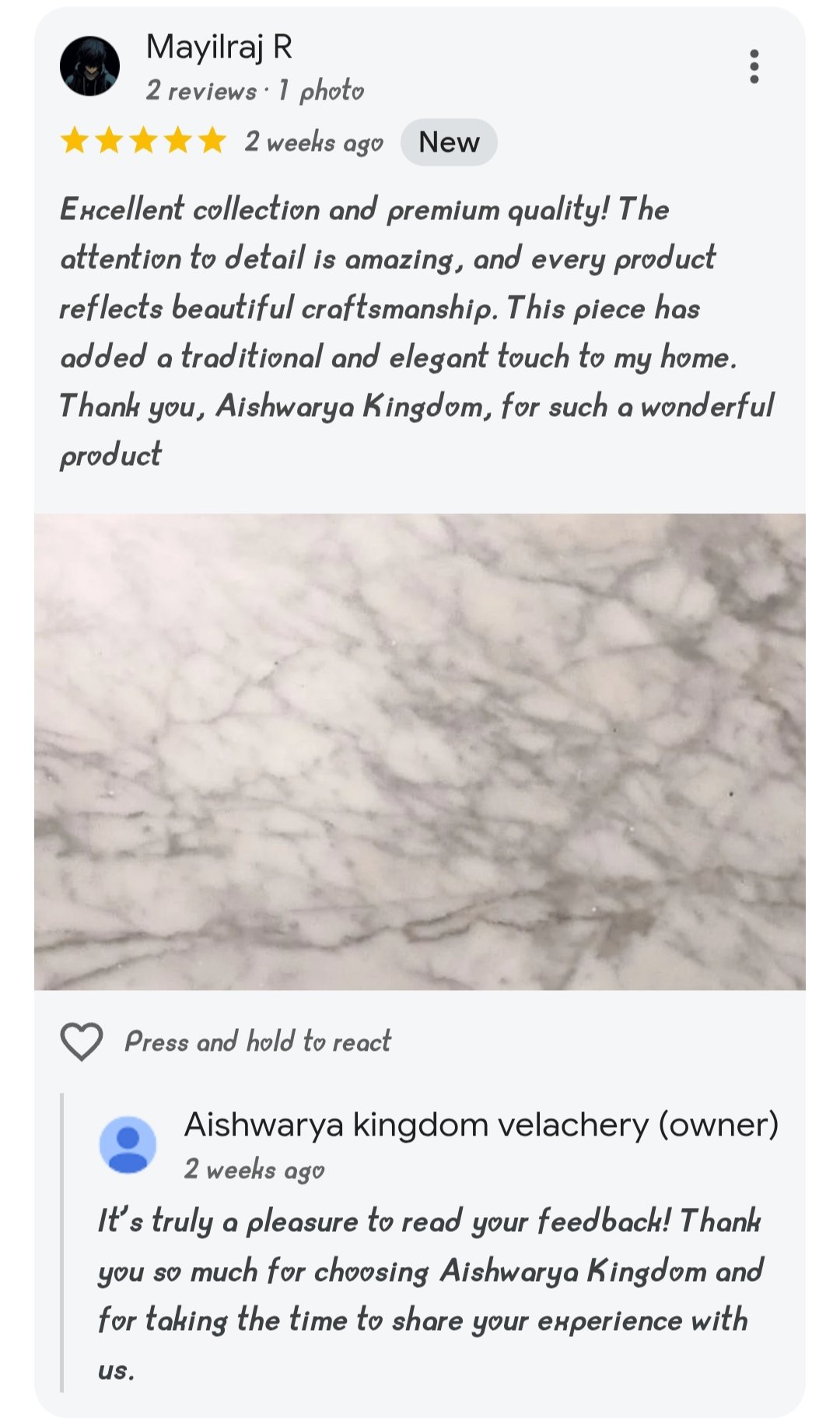Open the marble photo in the review
840x1428 pixels.
click(x=420, y=751)
